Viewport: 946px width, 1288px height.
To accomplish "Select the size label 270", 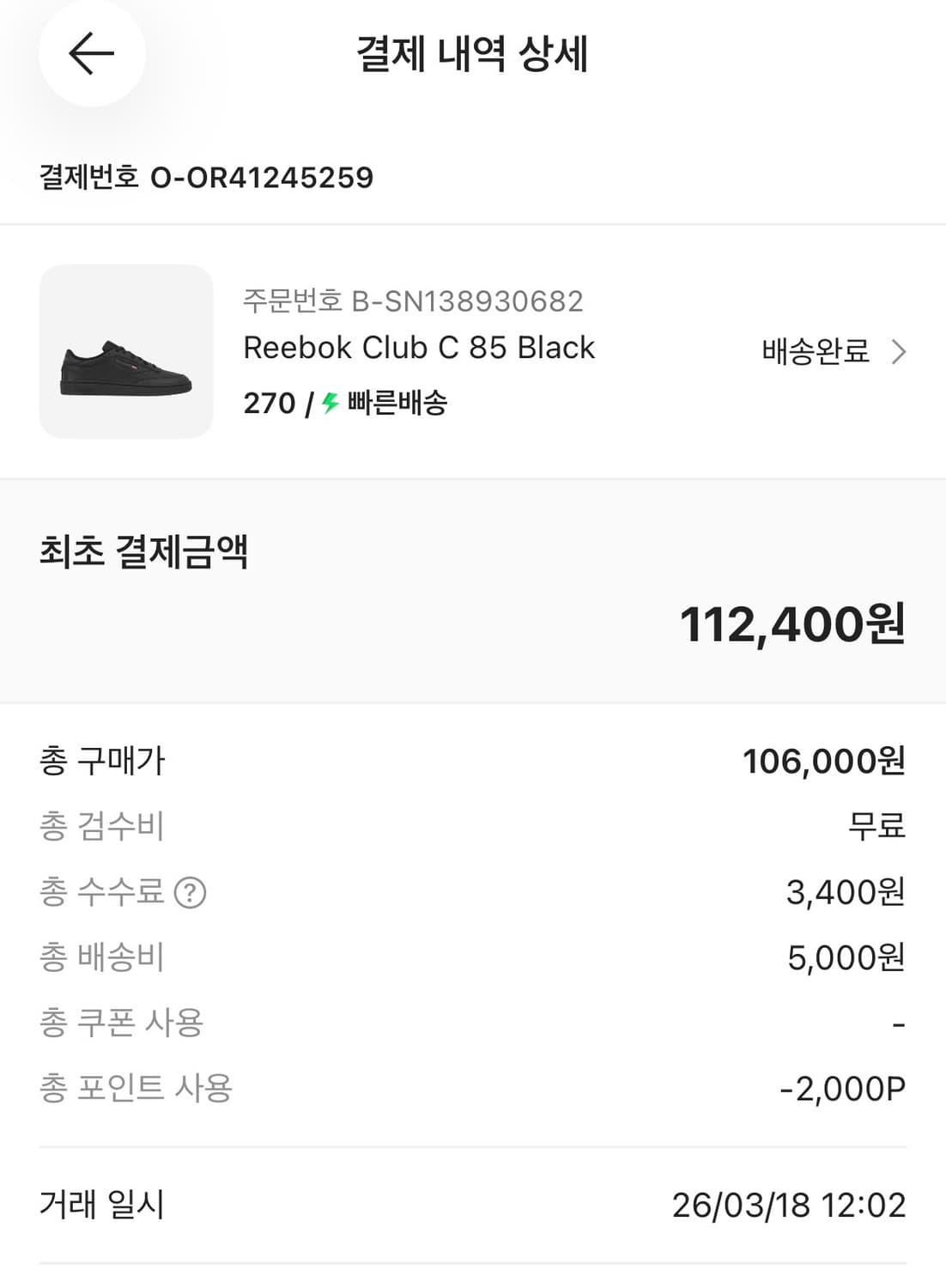I will click(x=270, y=404).
